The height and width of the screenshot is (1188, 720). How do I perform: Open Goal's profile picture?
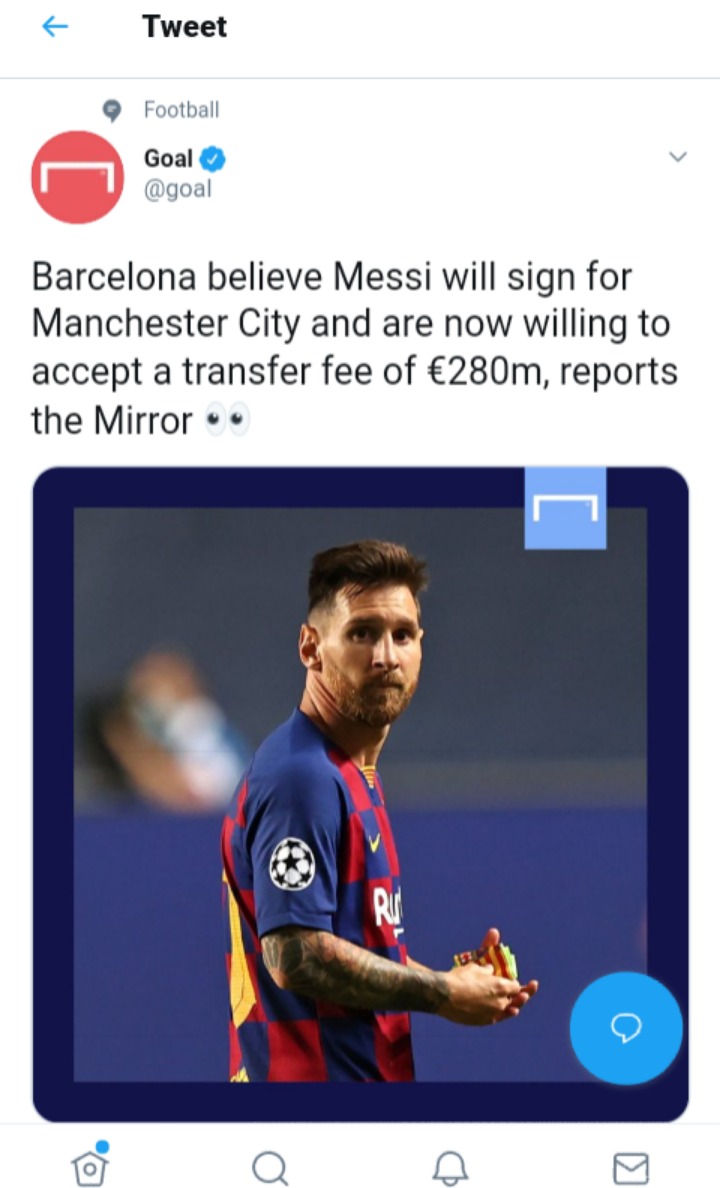coord(77,177)
